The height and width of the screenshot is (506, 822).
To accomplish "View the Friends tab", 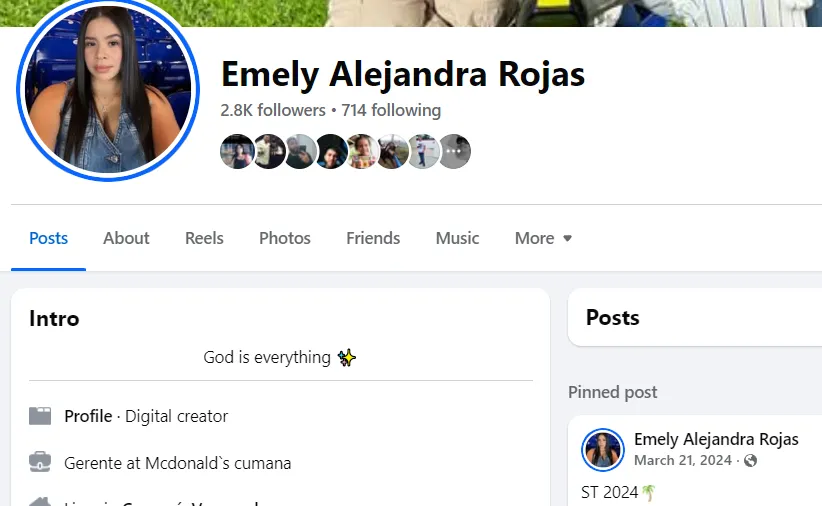I will 373,238.
